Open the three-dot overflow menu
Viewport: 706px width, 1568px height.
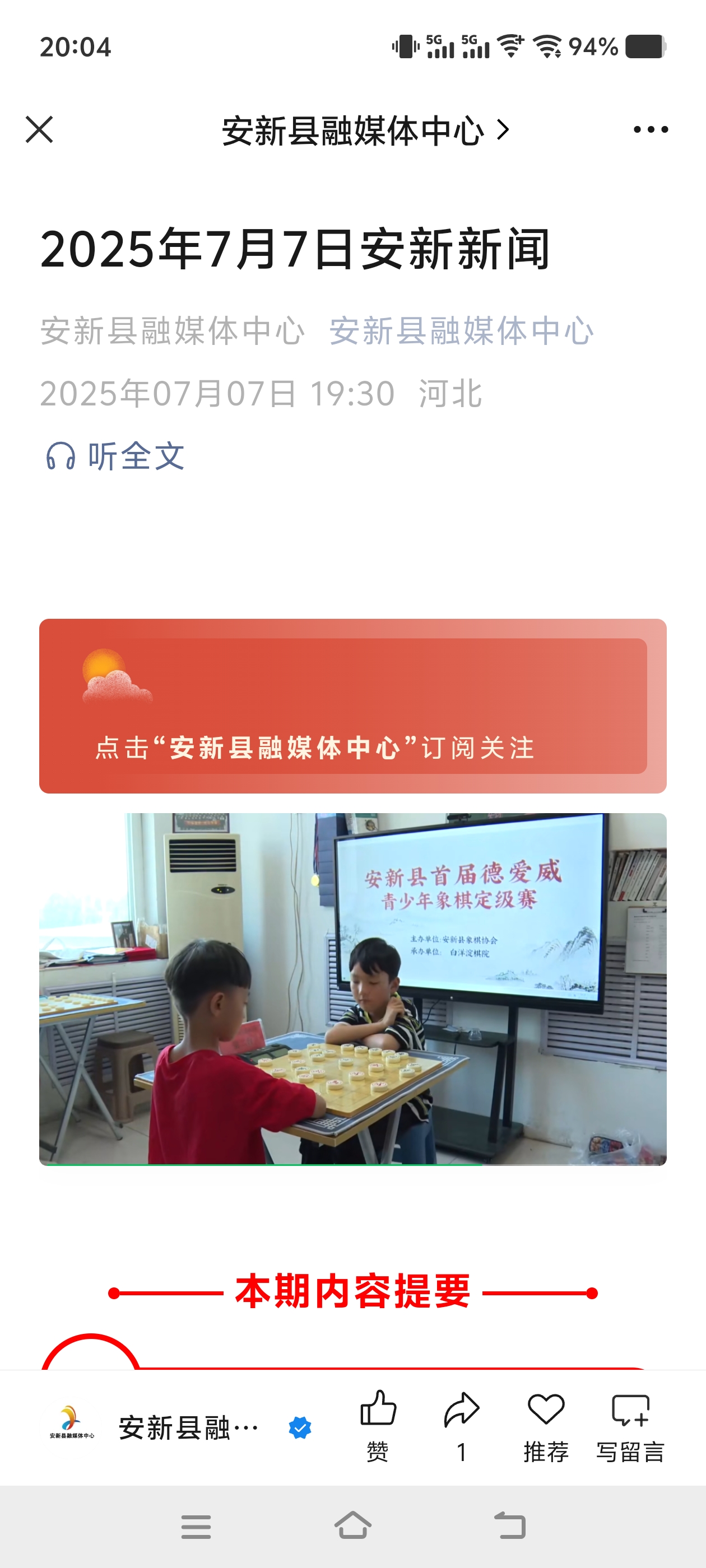click(651, 130)
